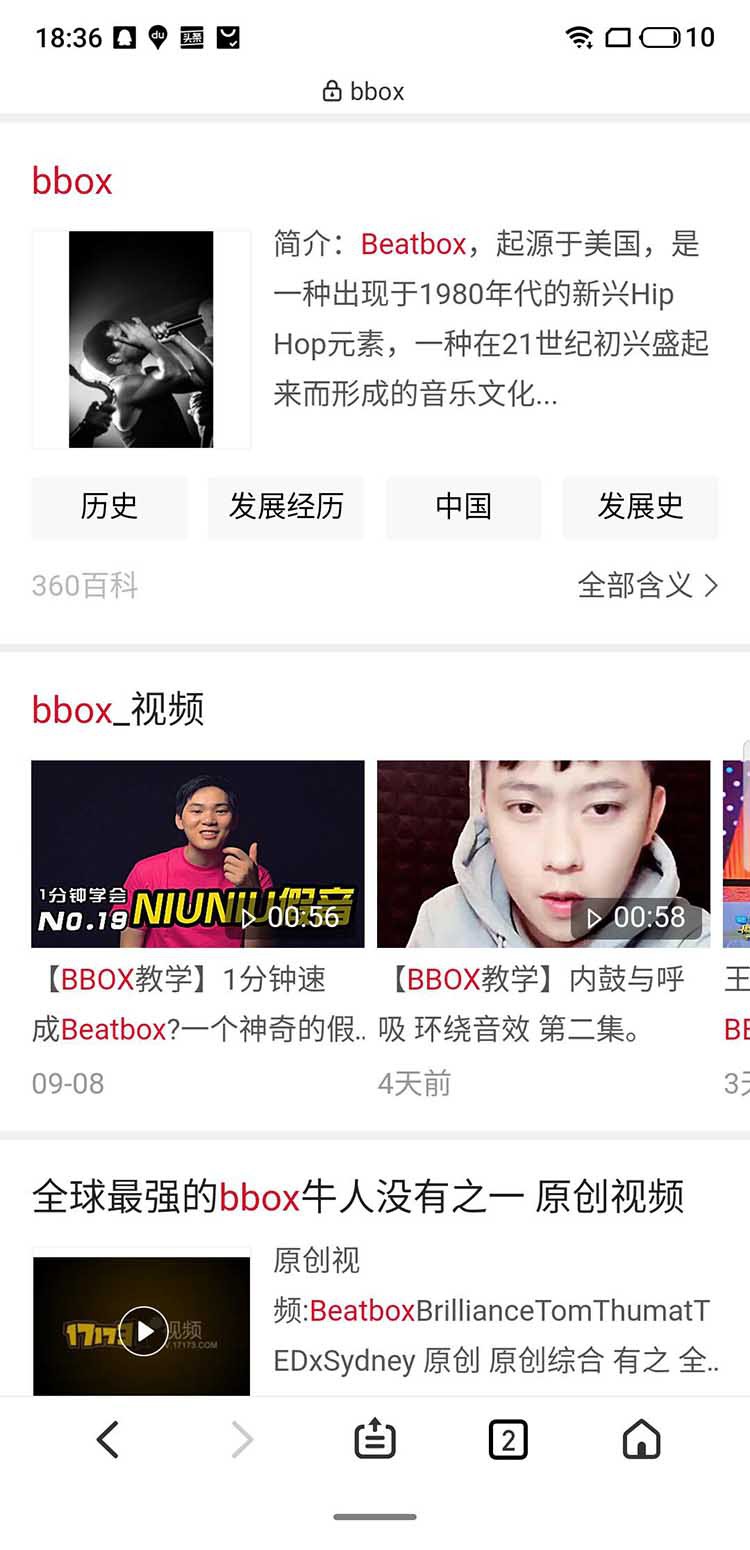Go back to the previous page
Image resolution: width=750 pixels, height=1550 pixels.
point(108,1440)
